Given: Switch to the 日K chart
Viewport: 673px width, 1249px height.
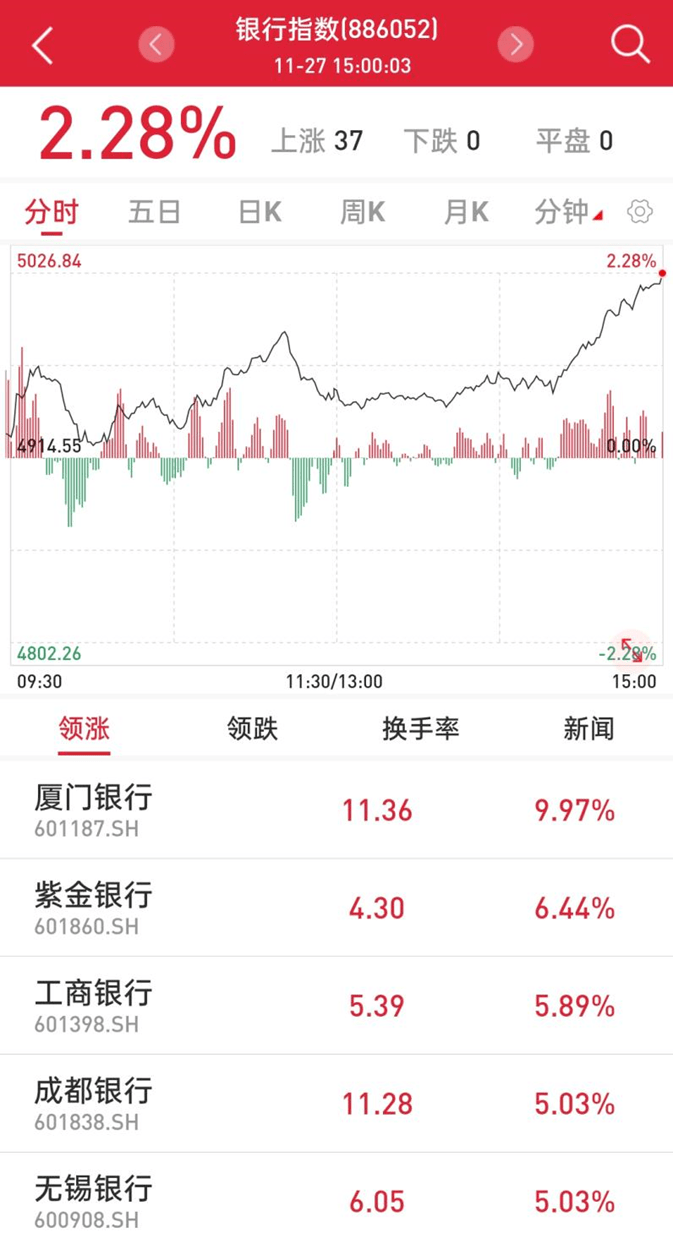Looking at the screenshot, I should click(x=259, y=212).
